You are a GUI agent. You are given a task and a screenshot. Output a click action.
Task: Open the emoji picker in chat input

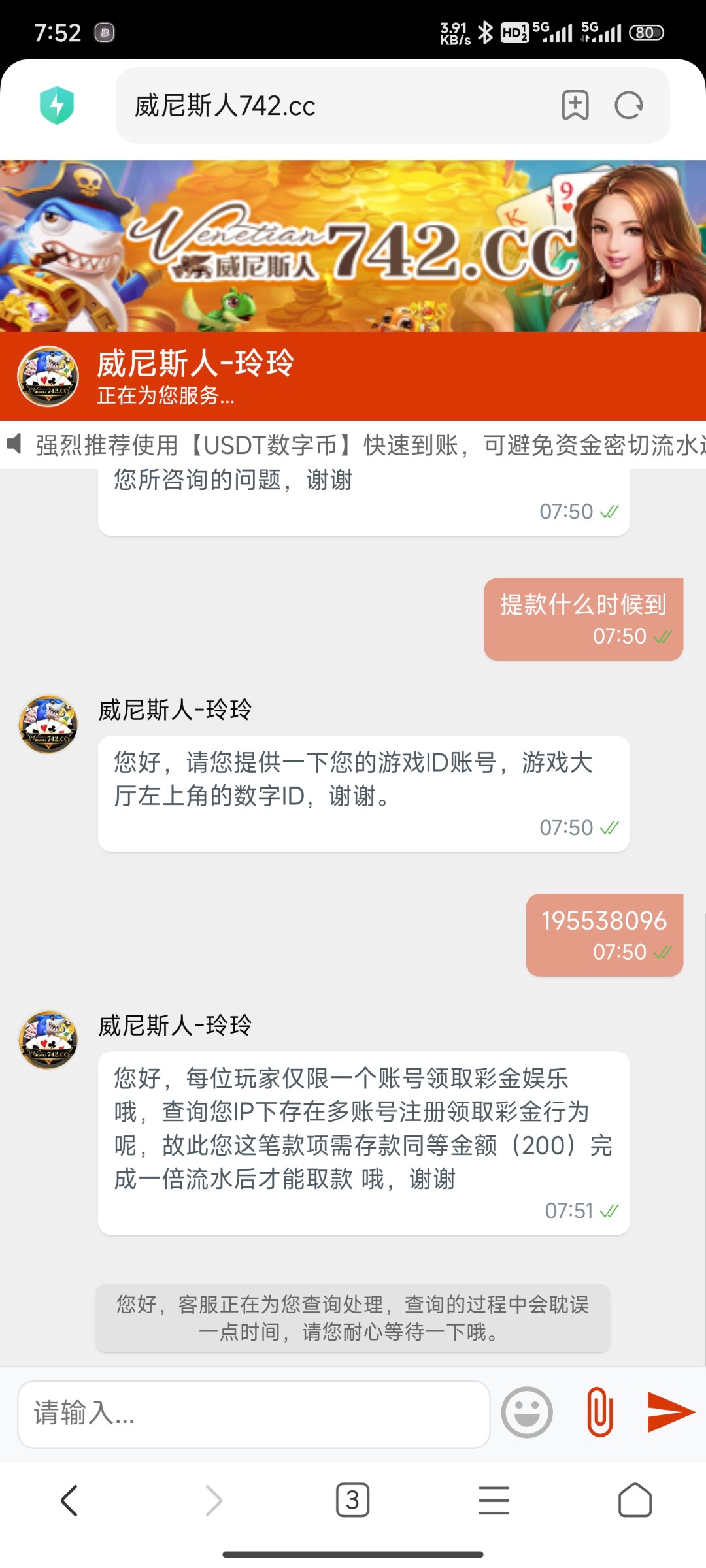[x=527, y=1413]
